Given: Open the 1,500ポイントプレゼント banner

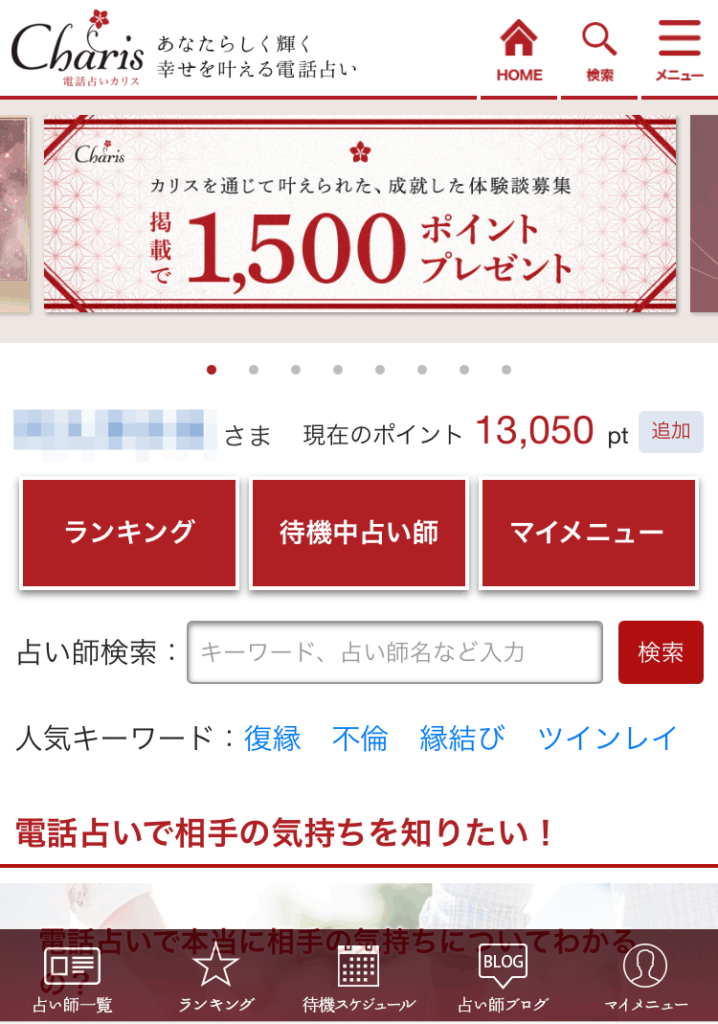Looking at the screenshot, I should (x=360, y=214).
